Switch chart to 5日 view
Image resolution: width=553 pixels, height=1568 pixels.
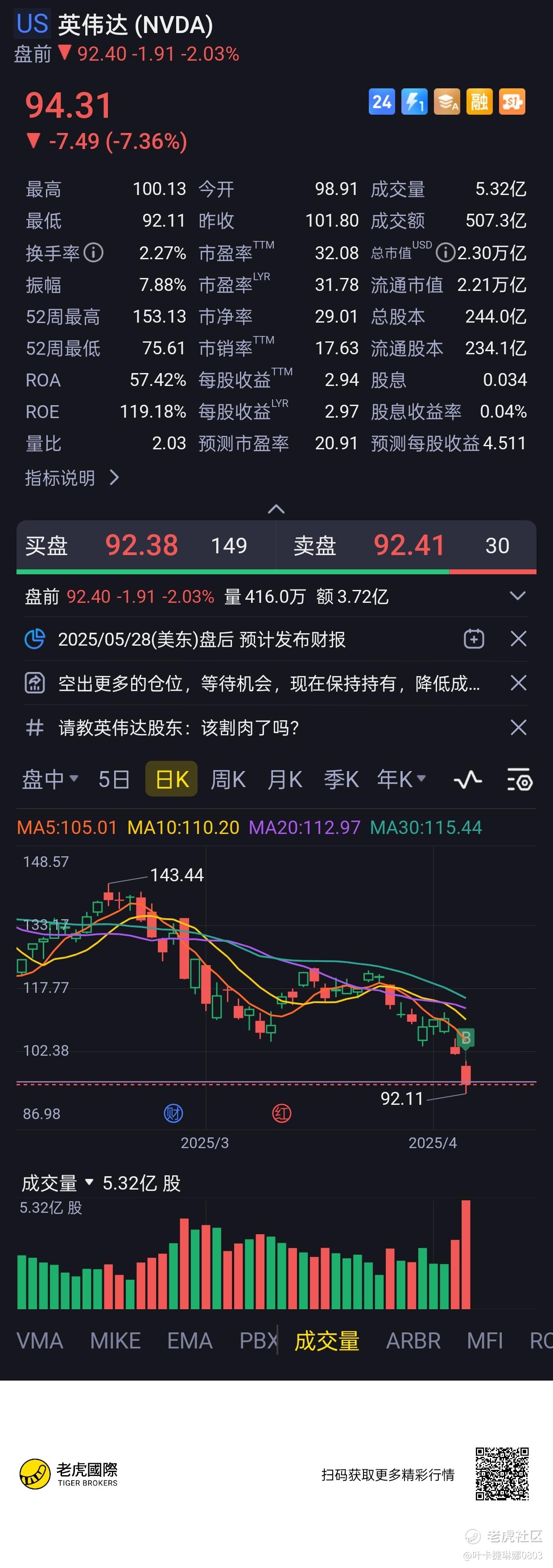point(114,779)
